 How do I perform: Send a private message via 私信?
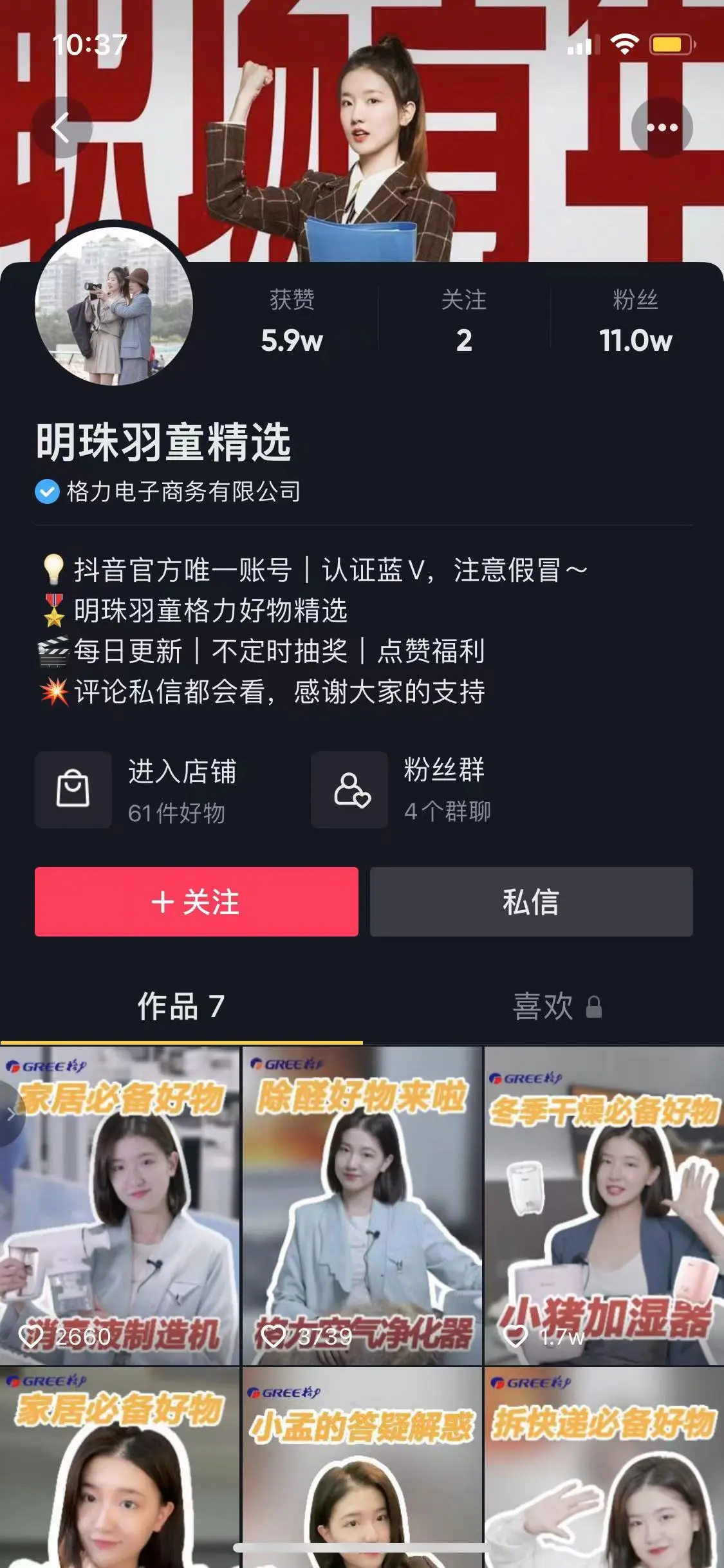[x=531, y=901]
